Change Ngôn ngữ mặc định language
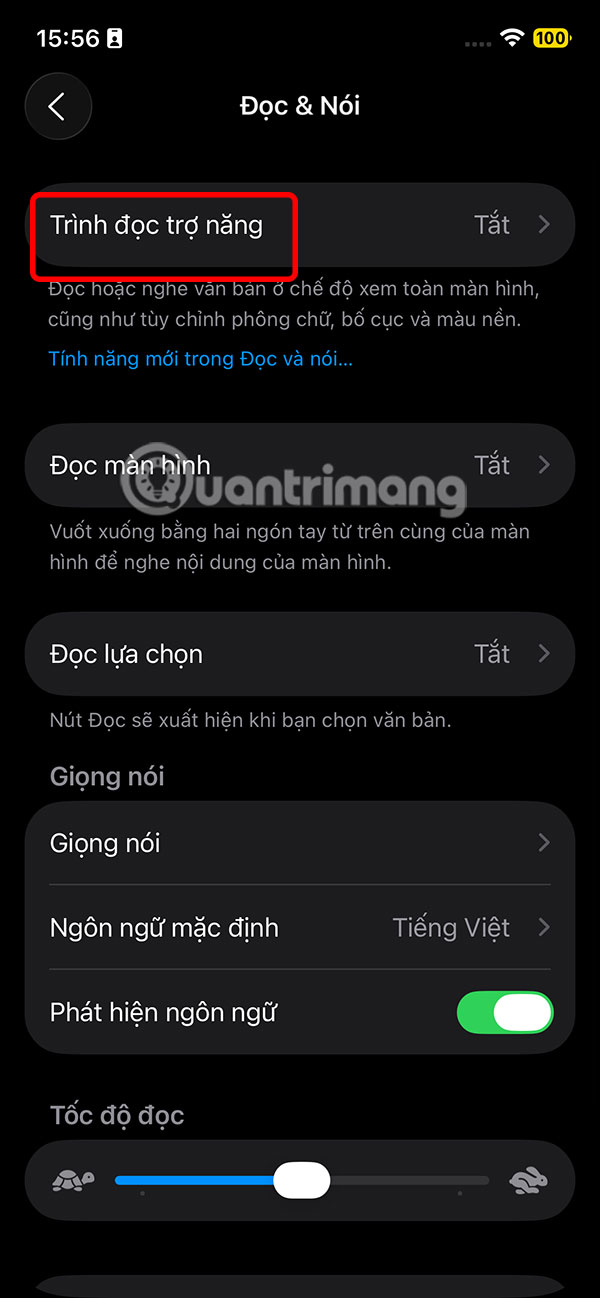Image resolution: width=600 pixels, height=1298 pixels. tap(300, 928)
